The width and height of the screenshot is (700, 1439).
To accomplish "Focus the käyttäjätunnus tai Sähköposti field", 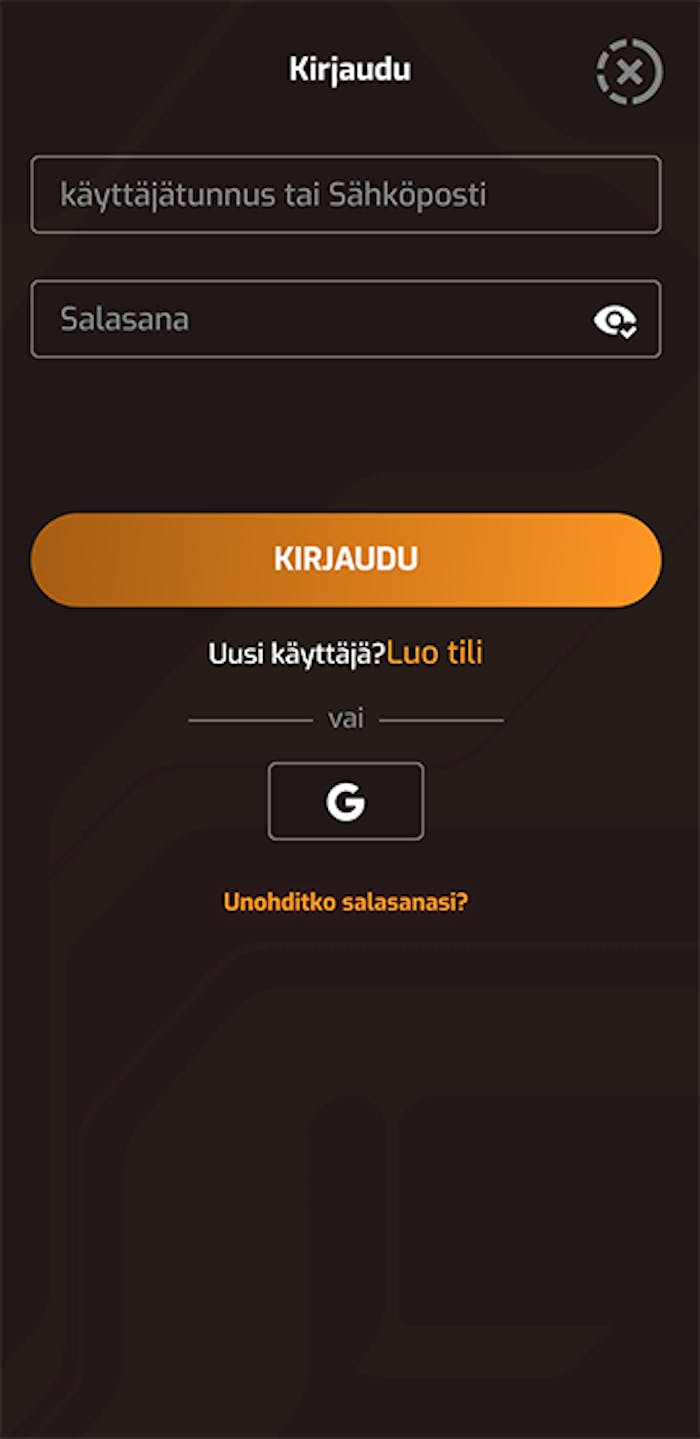I will pos(345,195).
